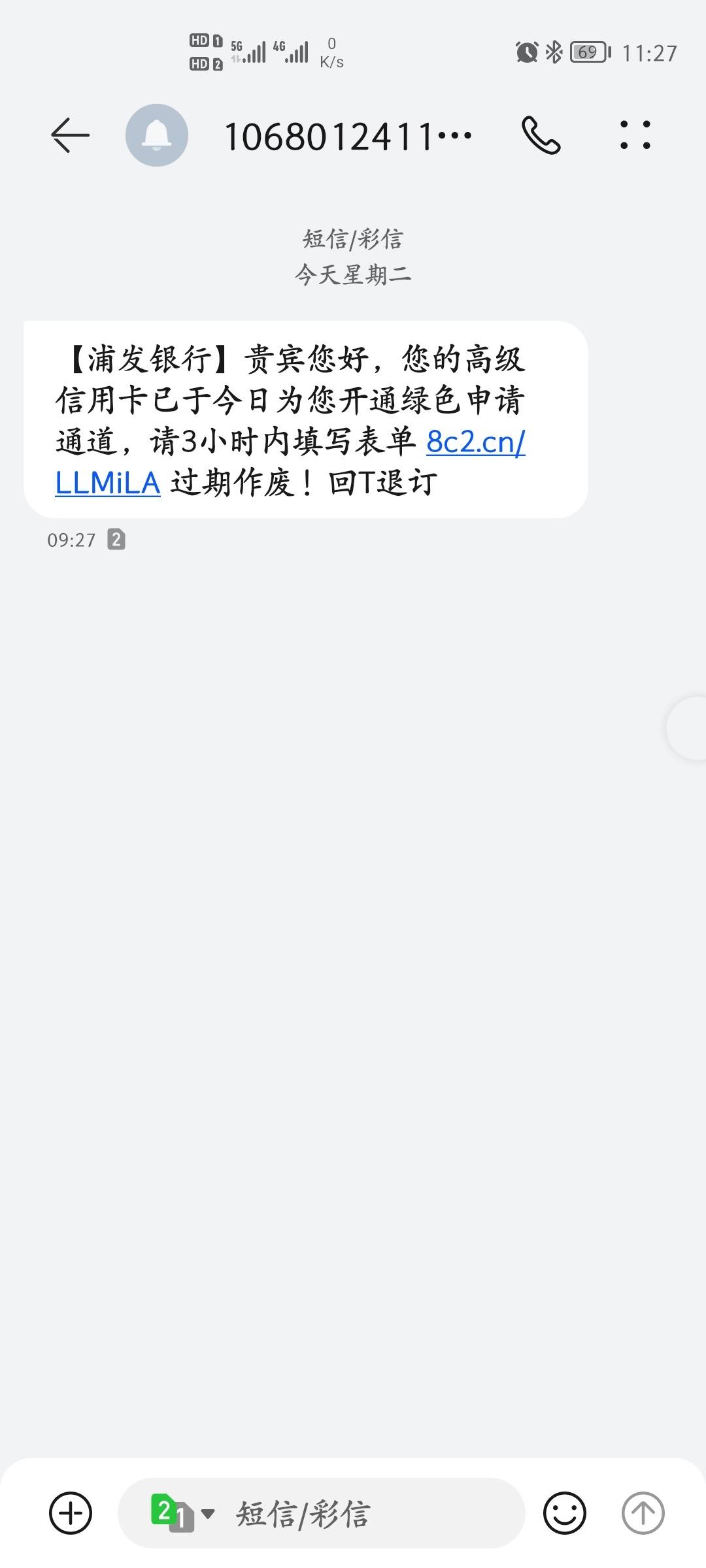This screenshot has width=706, height=1568.
Task: Add an attachment with the plus icon
Action: 71,1513
